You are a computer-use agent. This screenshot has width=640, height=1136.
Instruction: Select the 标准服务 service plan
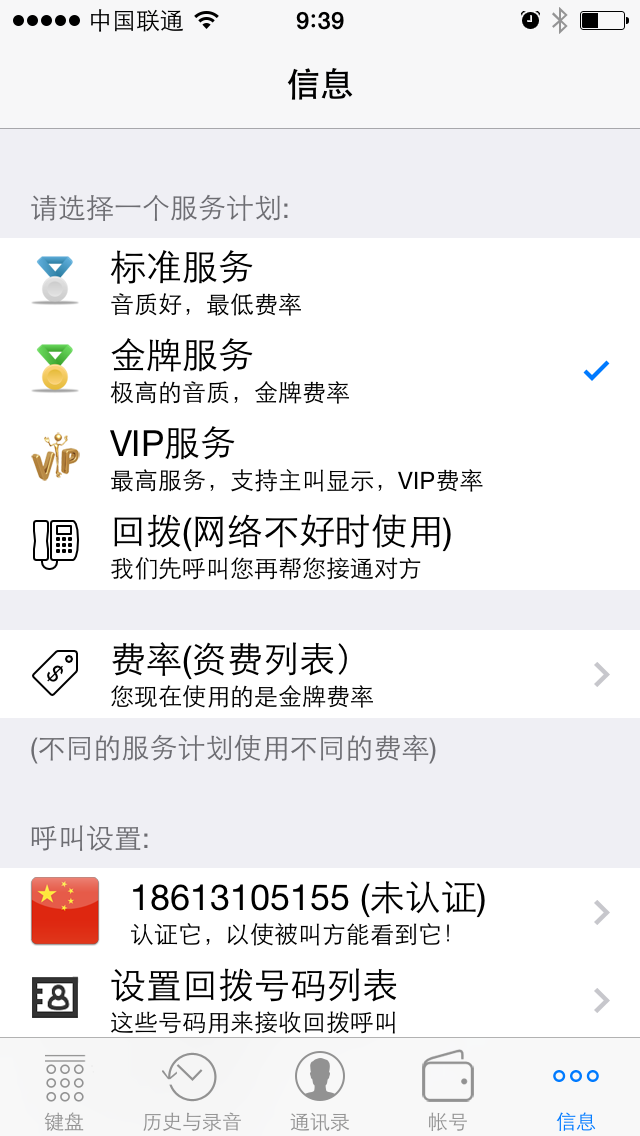320,282
